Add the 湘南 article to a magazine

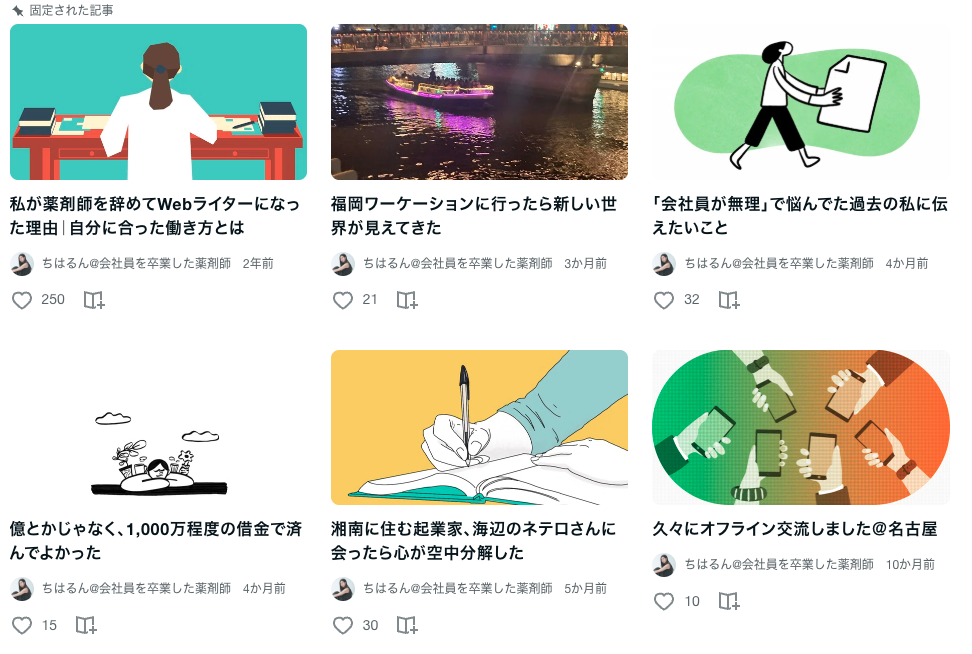tap(407, 626)
